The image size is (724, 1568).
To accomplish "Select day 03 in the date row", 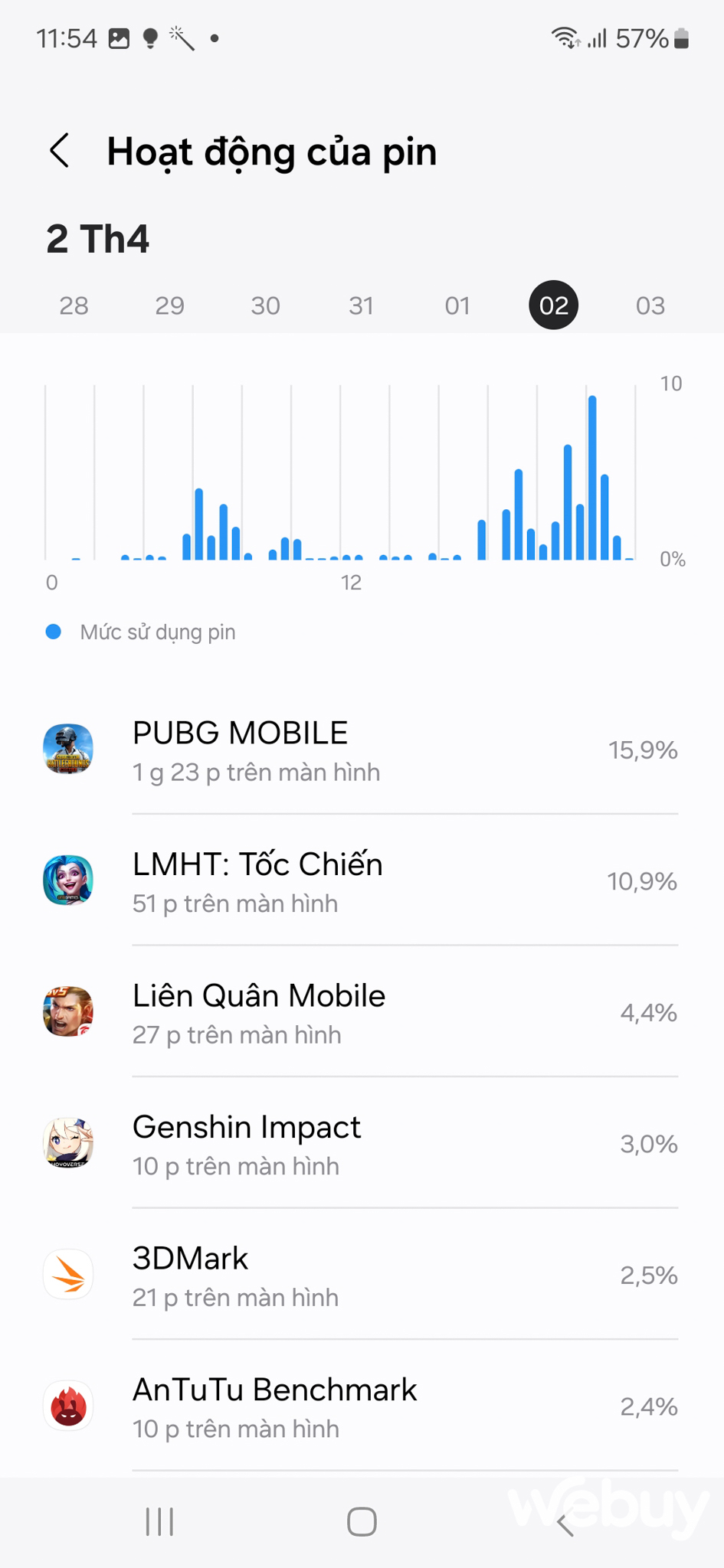I will (650, 305).
